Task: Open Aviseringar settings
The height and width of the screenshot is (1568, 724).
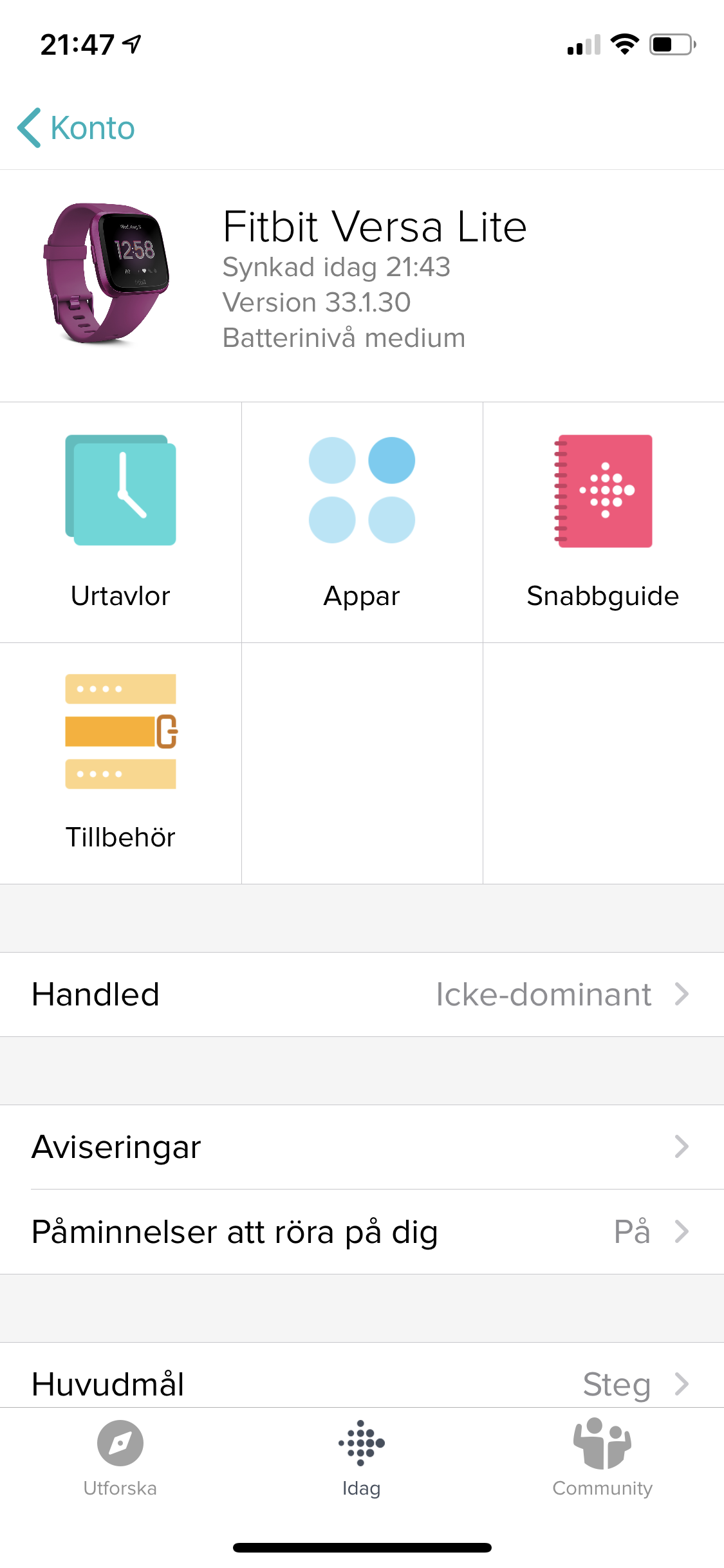Action: tap(362, 1147)
